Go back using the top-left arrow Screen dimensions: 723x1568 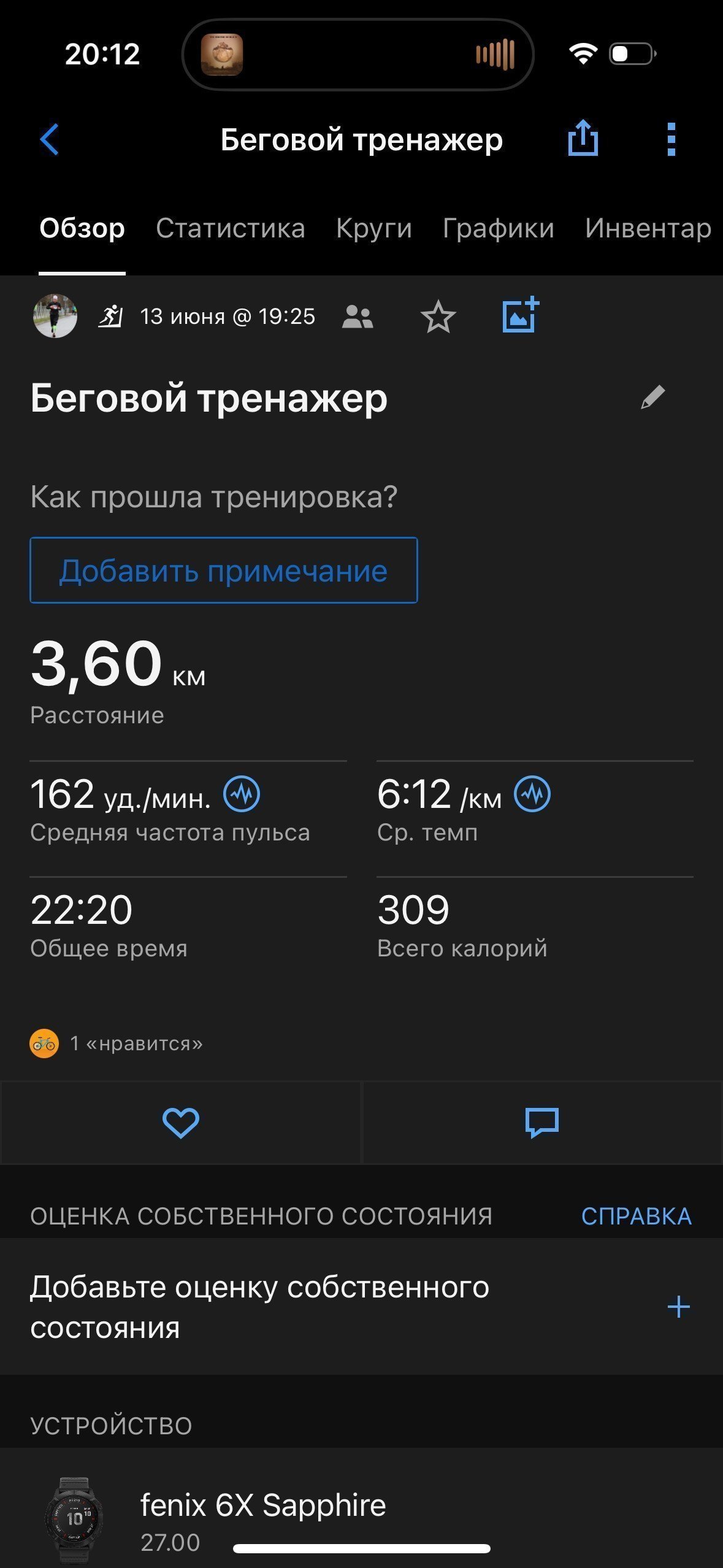(x=50, y=140)
